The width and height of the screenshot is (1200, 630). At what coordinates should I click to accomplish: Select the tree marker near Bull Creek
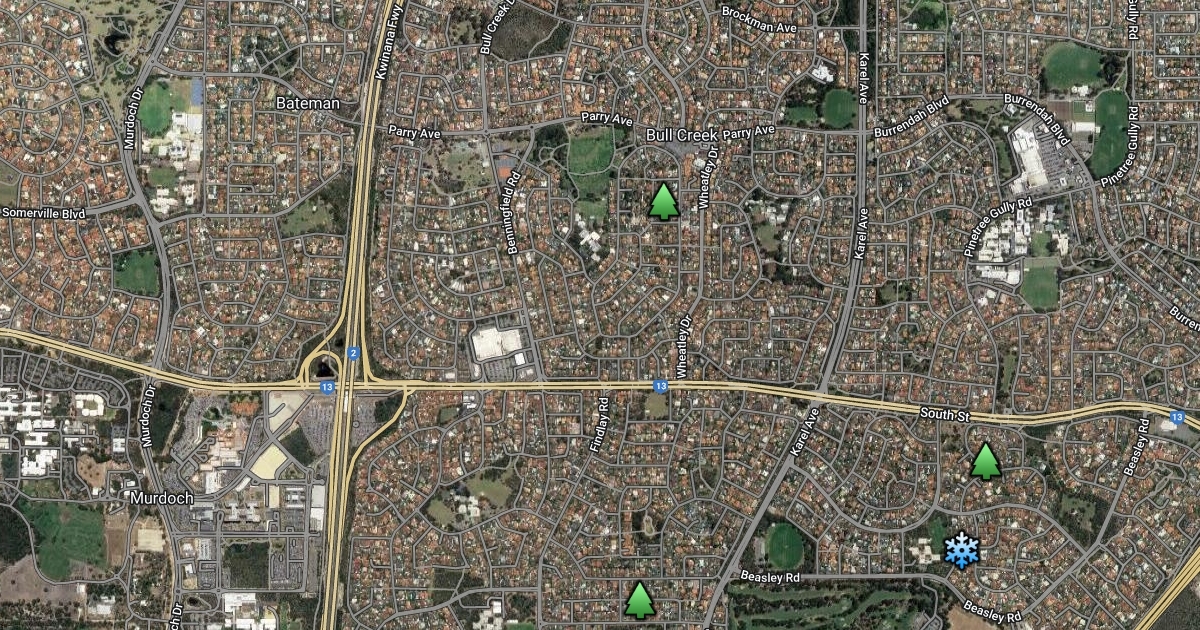click(663, 201)
